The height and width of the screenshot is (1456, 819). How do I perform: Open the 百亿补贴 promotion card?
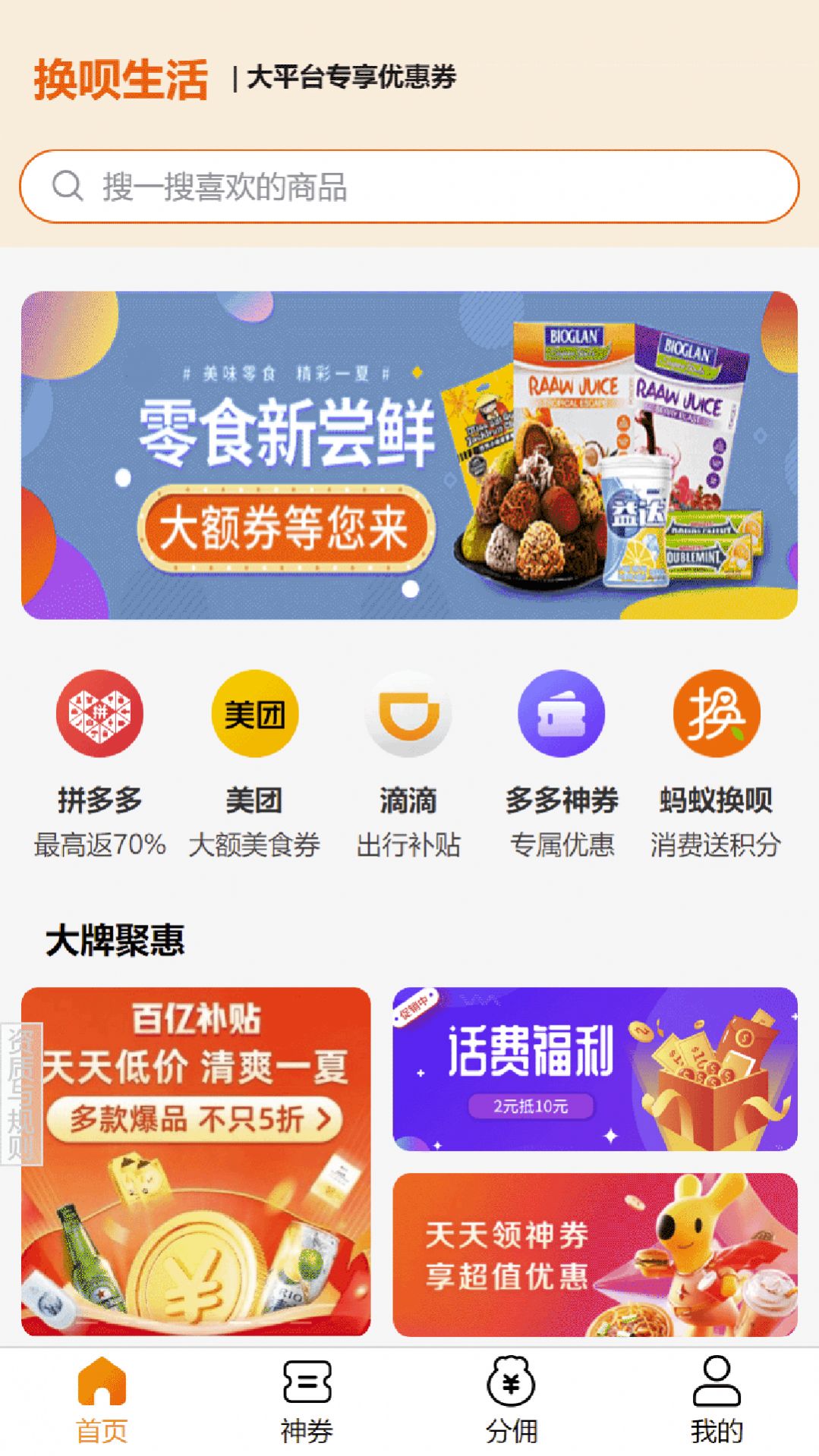pos(196,1161)
